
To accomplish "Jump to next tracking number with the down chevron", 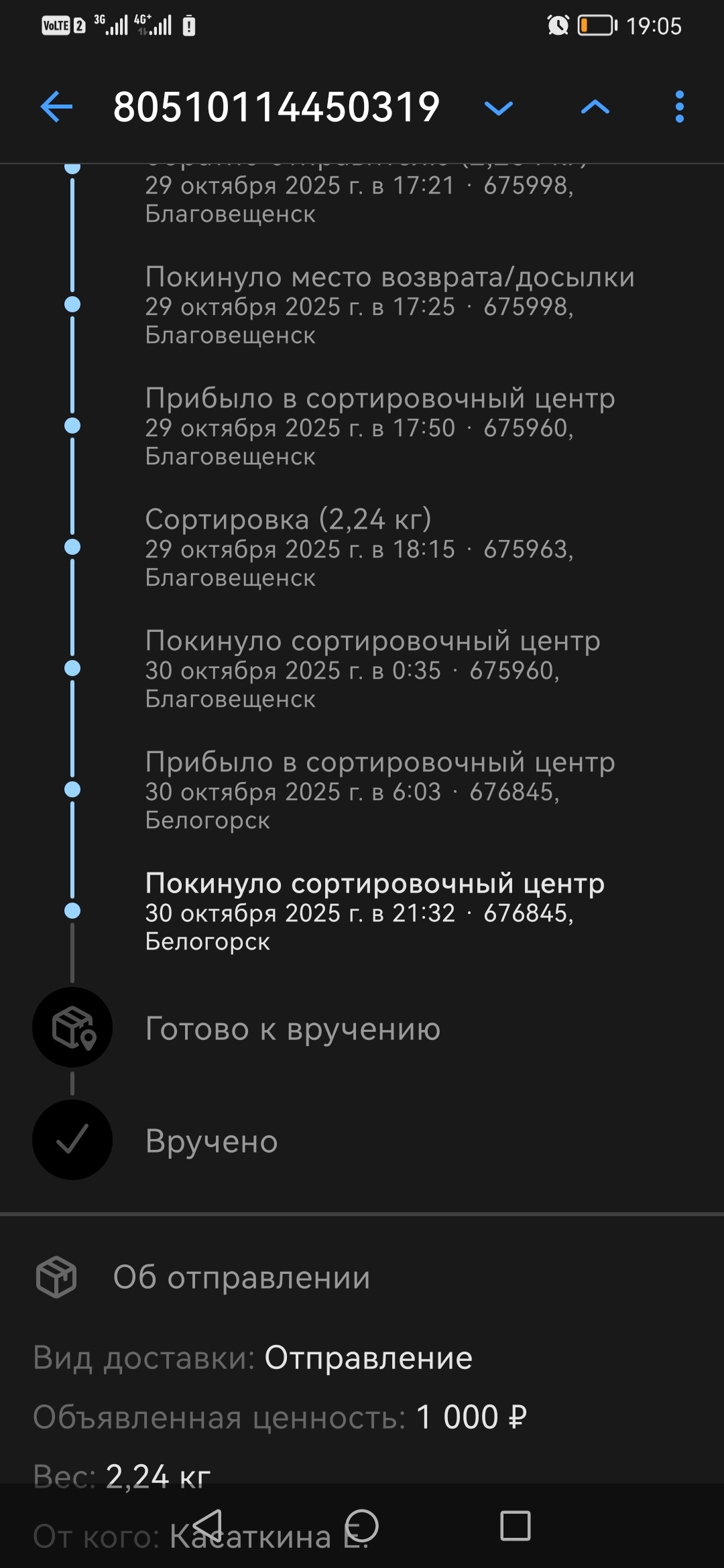I will pos(498,107).
